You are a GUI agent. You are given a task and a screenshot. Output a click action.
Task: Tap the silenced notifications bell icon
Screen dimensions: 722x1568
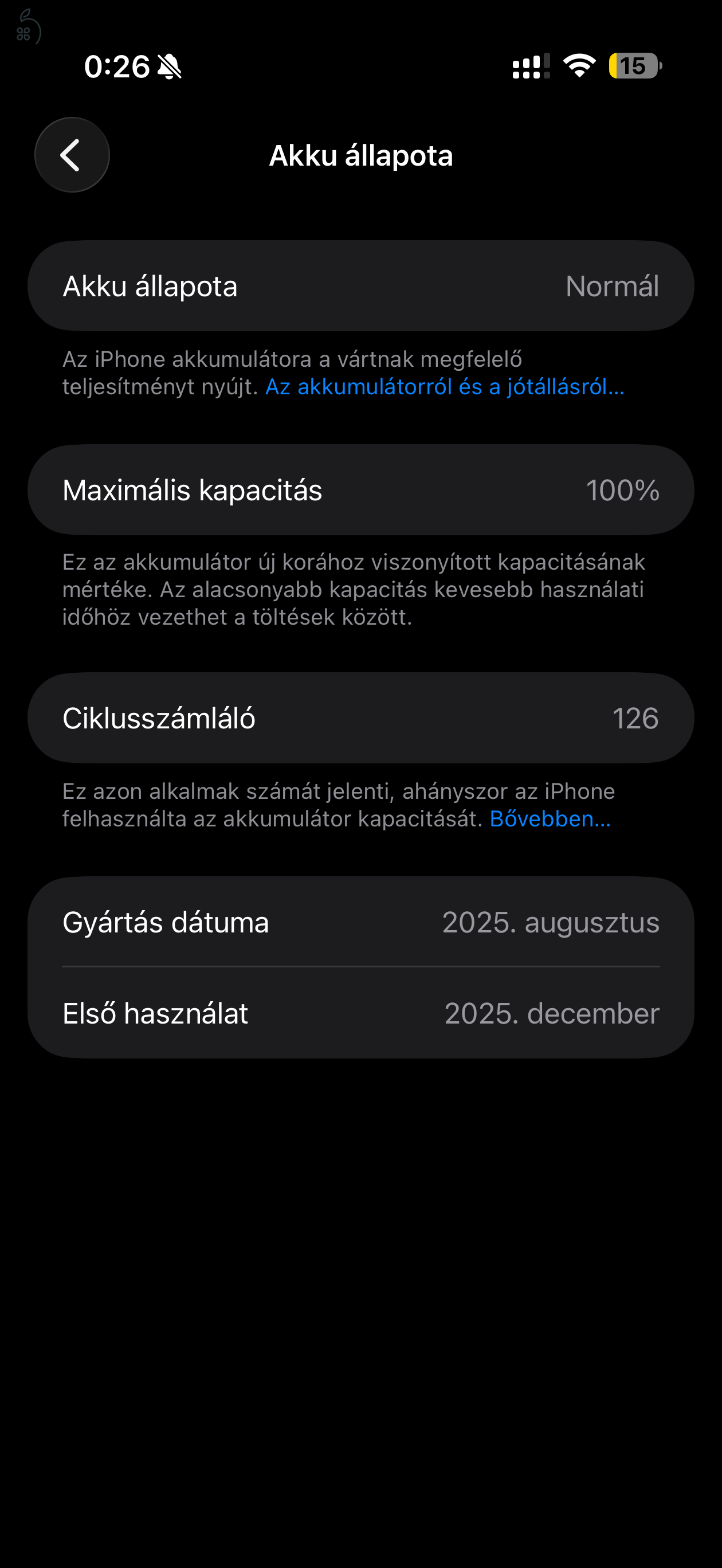pos(170,67)
